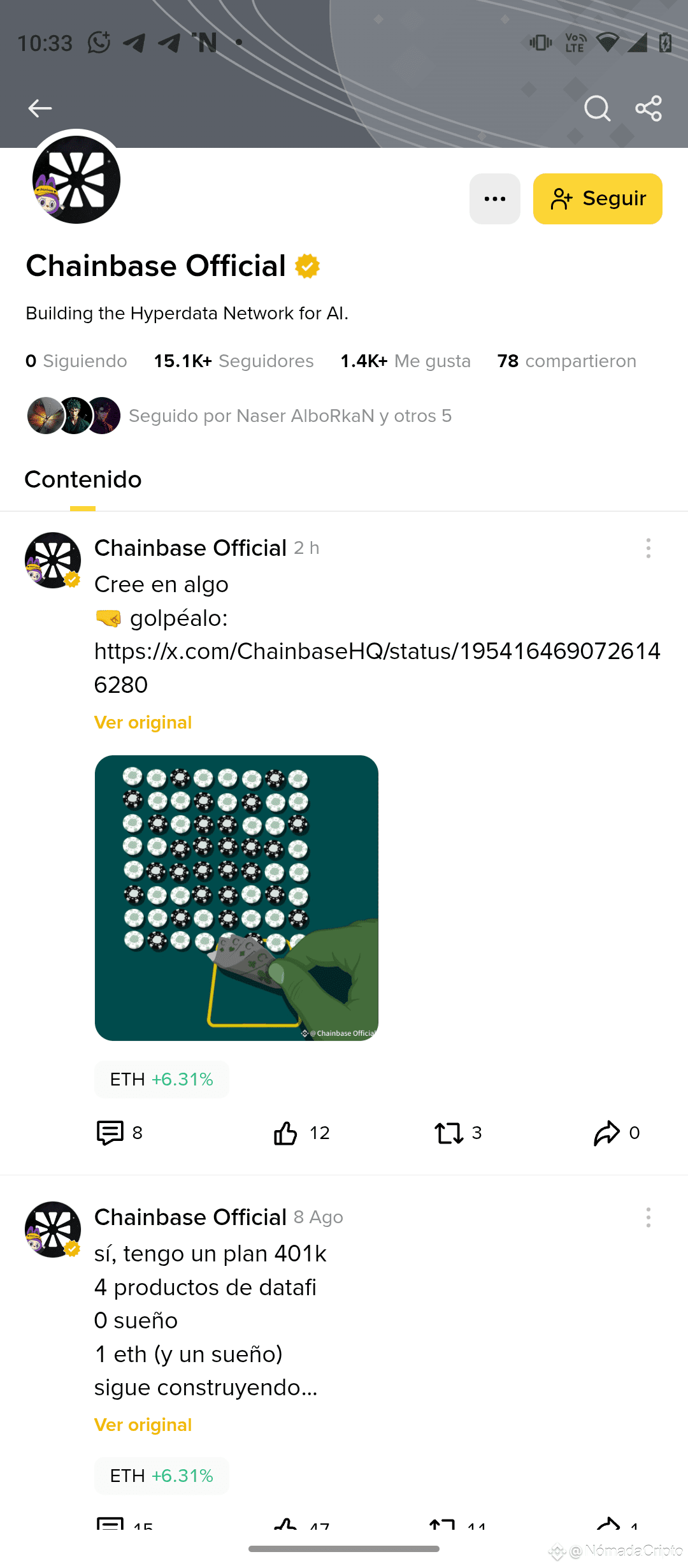Open Chainbase Official's profile picture
The height and width of the screenshot is (1568, 688).
(76, 179)
